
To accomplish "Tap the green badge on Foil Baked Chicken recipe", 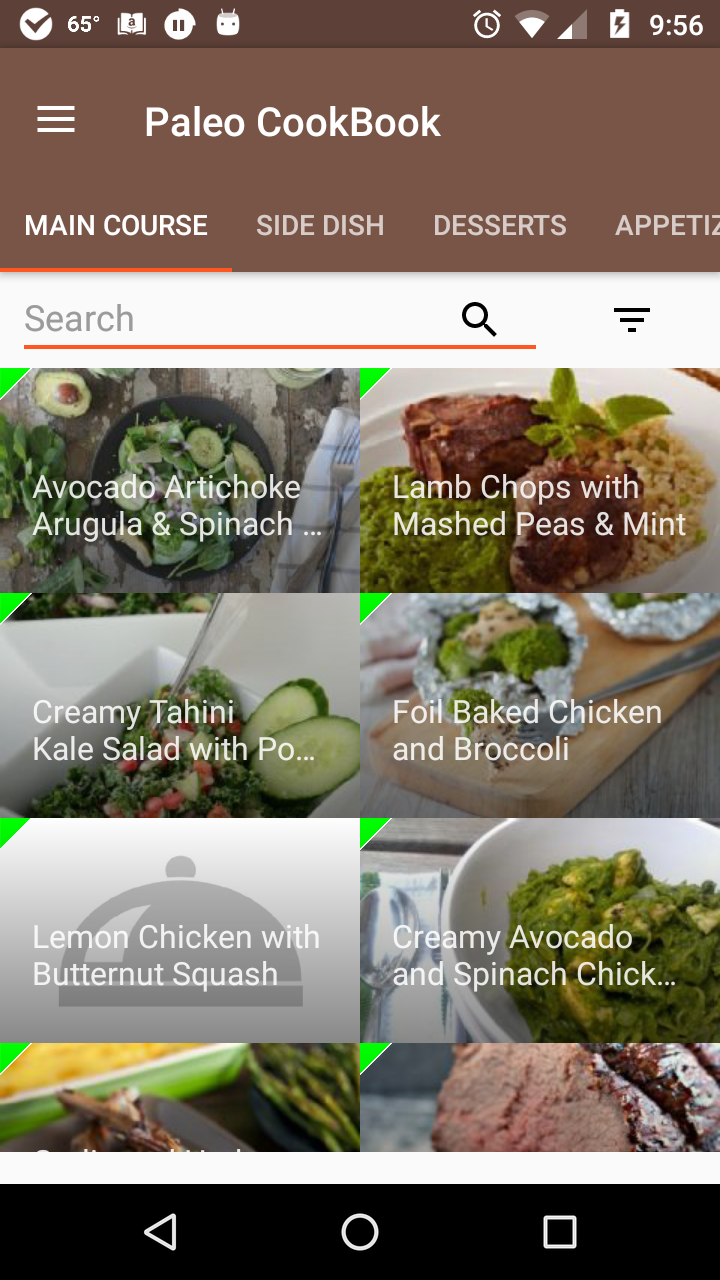I will pyautogui.click(x=370, y=603).
